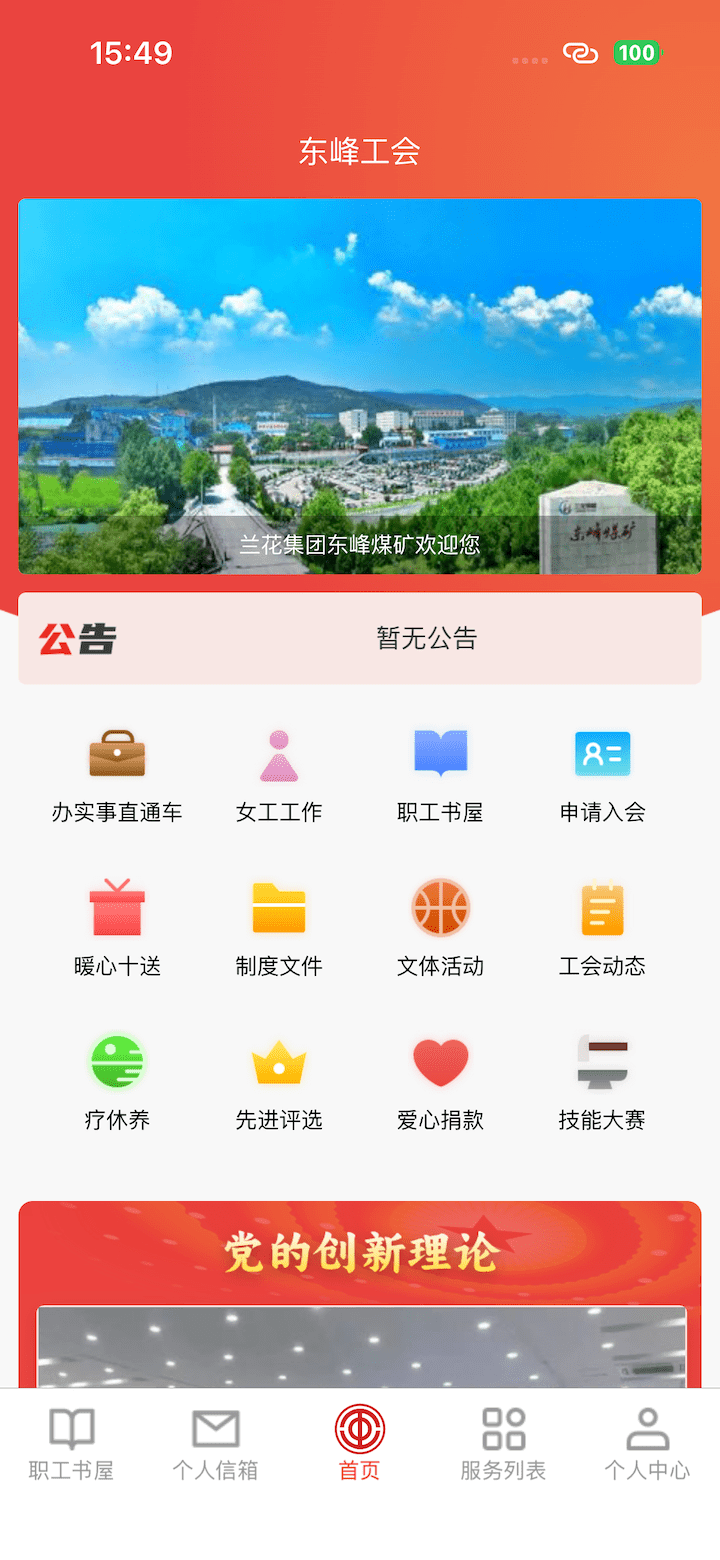Open the 兰花集团东峰煤矿欢迎您 banner
720x1560 pixels.
(360, 386)
